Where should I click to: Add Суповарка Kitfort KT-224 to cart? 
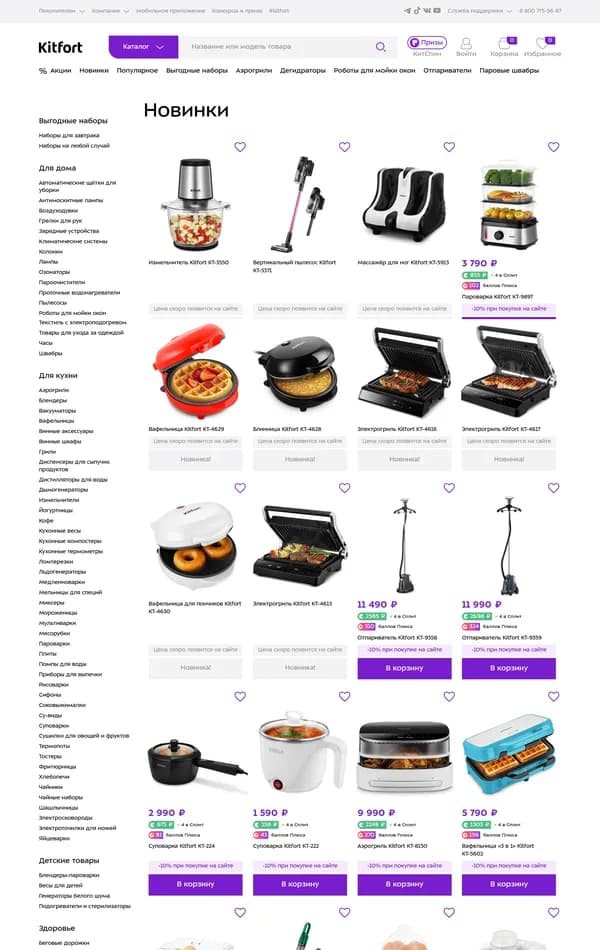(x=195, y=884)
